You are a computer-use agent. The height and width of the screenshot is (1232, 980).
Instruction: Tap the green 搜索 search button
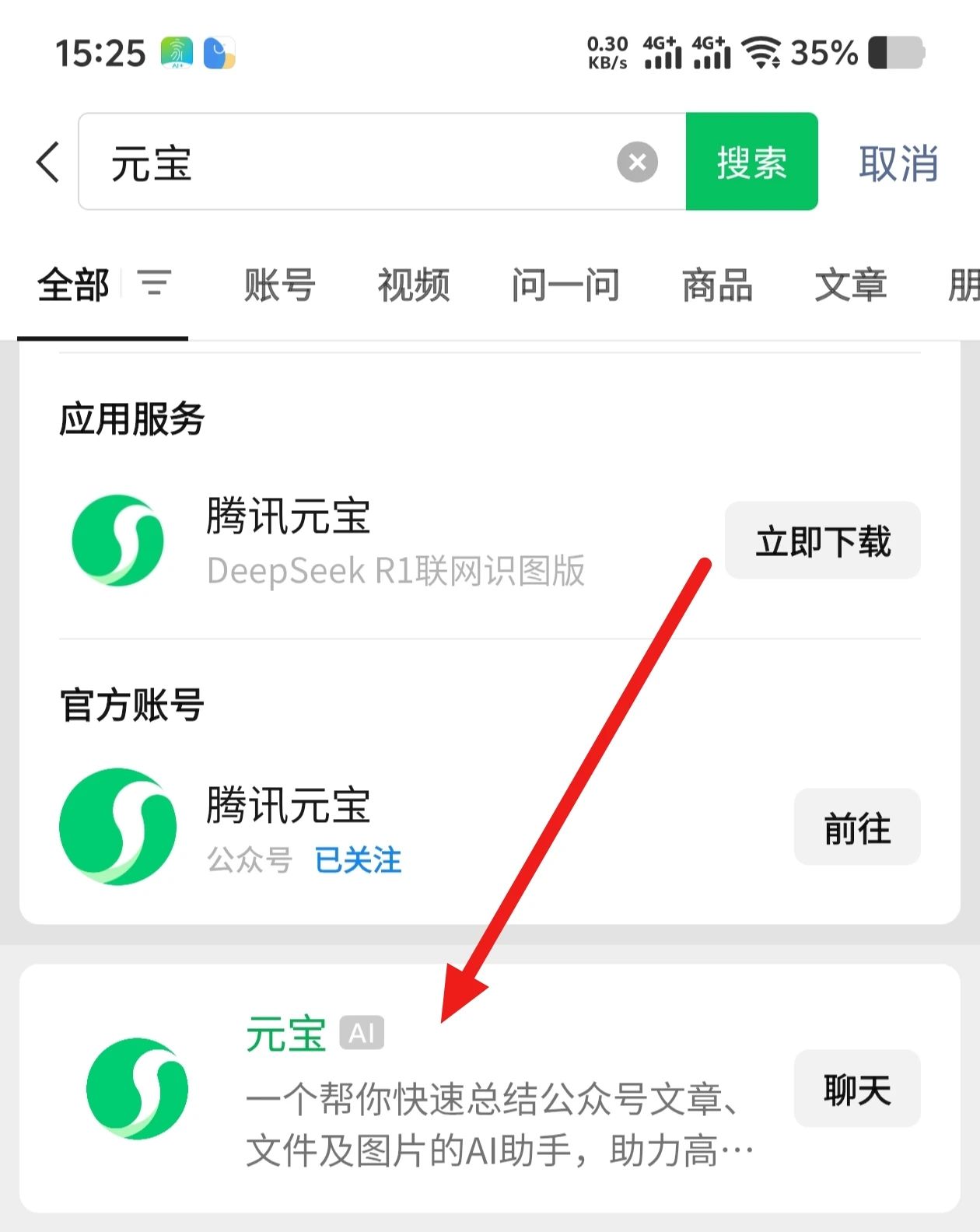pos(751,161)
